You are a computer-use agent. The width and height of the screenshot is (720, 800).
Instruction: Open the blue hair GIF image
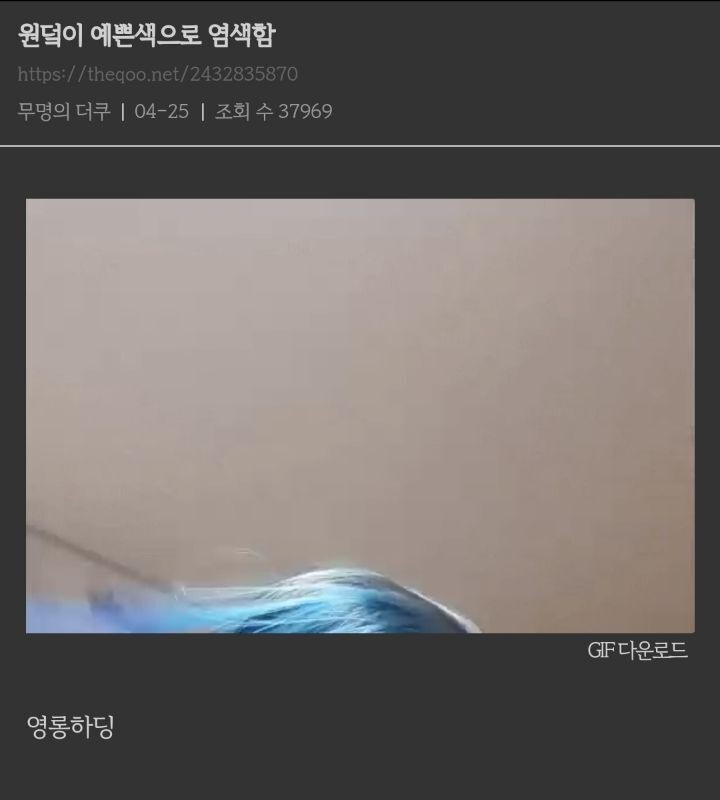pos(360,415)
